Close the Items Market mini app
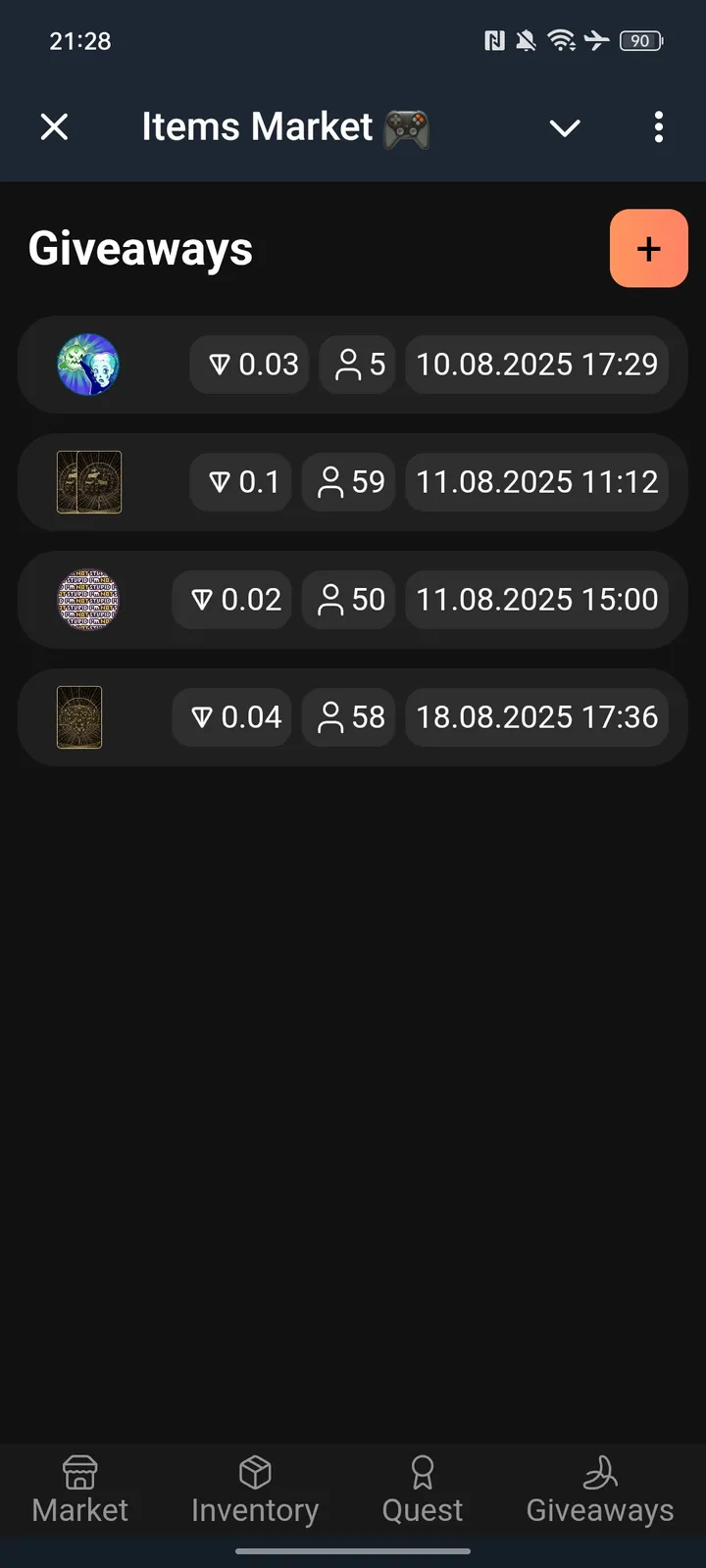The width and height of the screenshot is (706, 1568). (x=54, y=126)
